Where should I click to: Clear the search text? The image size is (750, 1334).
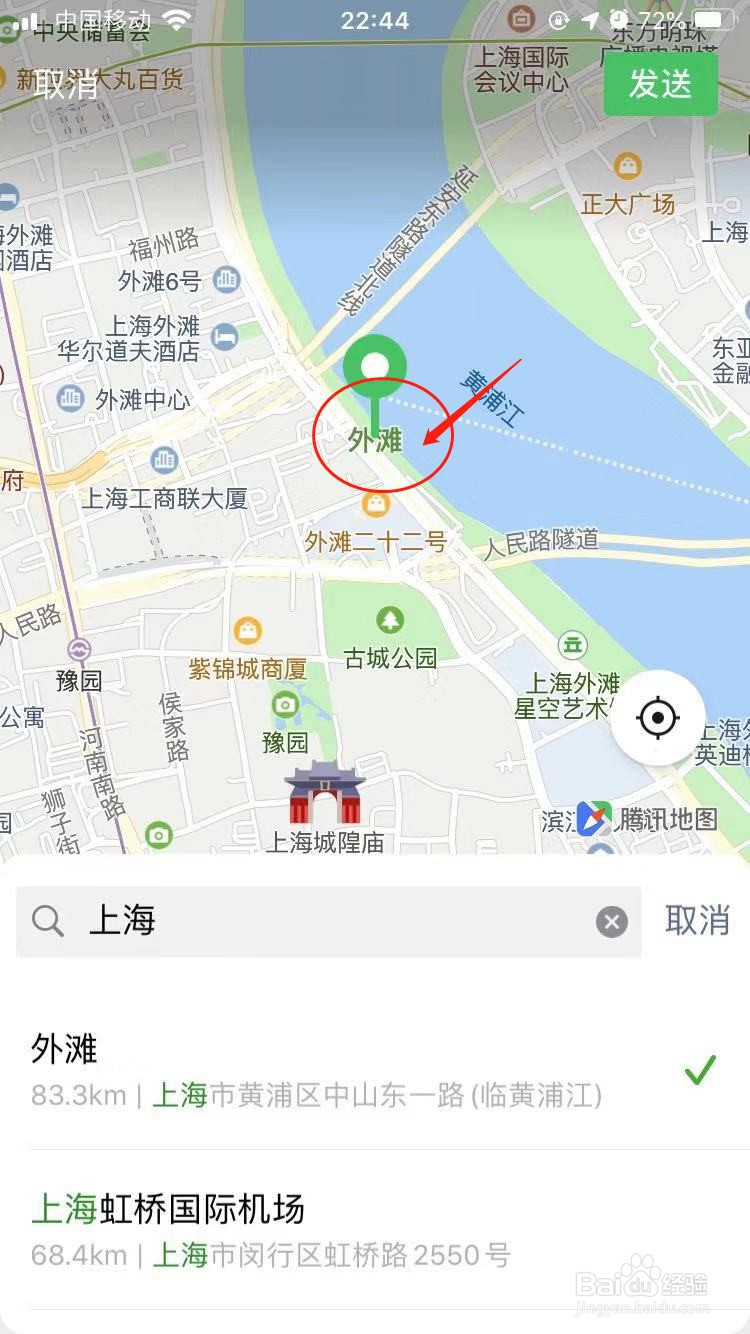coord(612,921)
